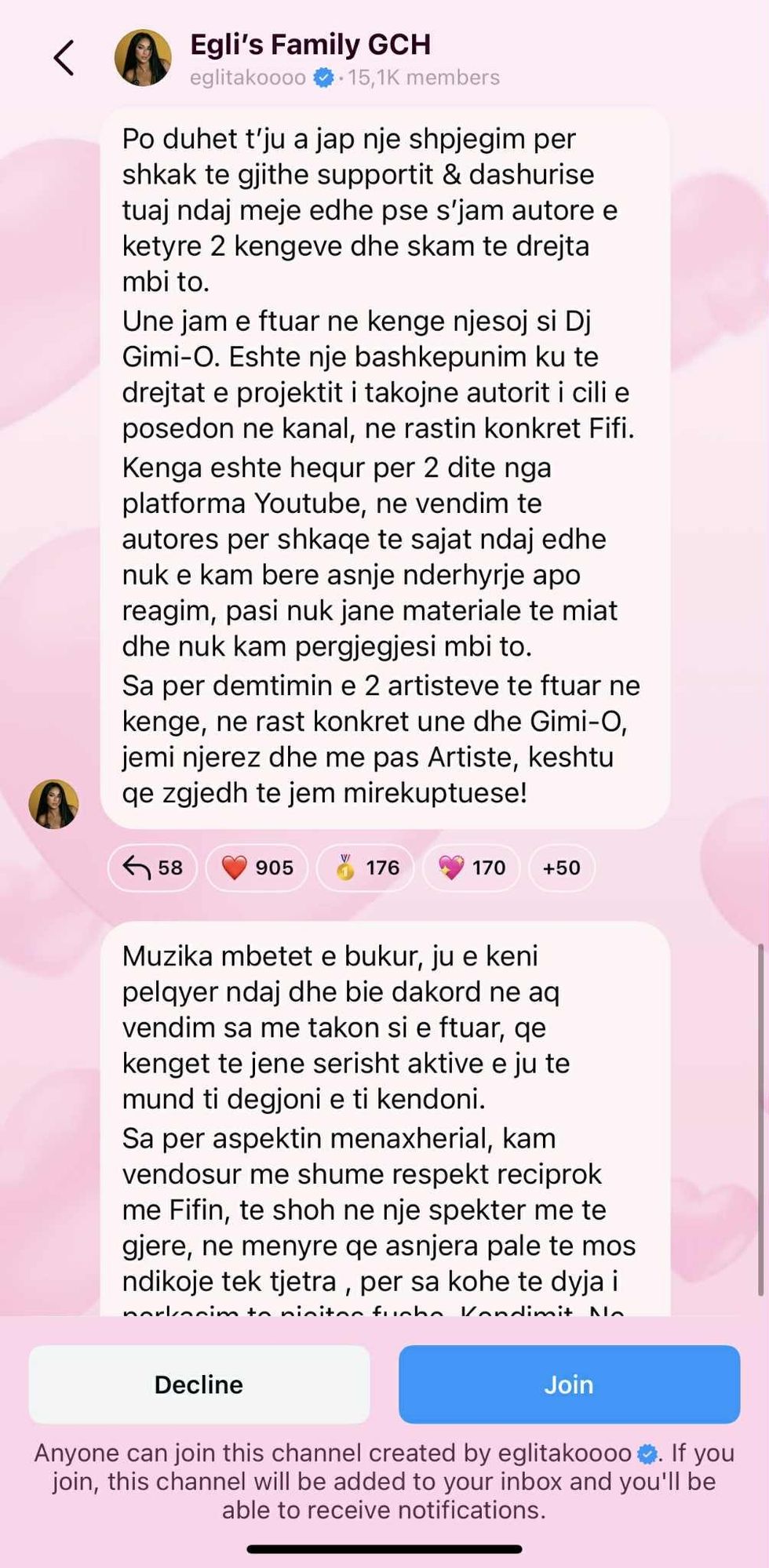Add the medal reaction (176)
This screenshot has width=769, height=1568.
tap(365, 868)
